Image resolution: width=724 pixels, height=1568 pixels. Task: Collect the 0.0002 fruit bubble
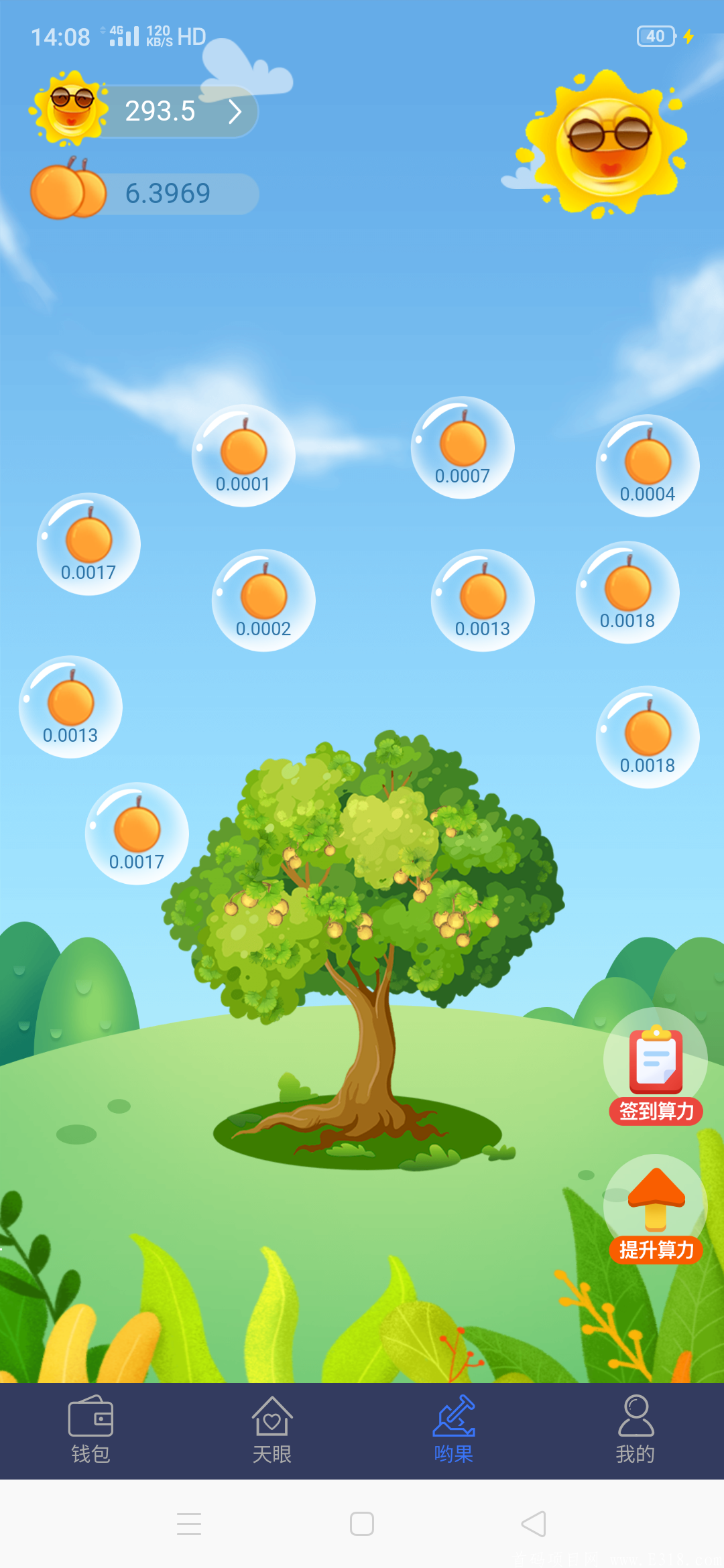263,600
